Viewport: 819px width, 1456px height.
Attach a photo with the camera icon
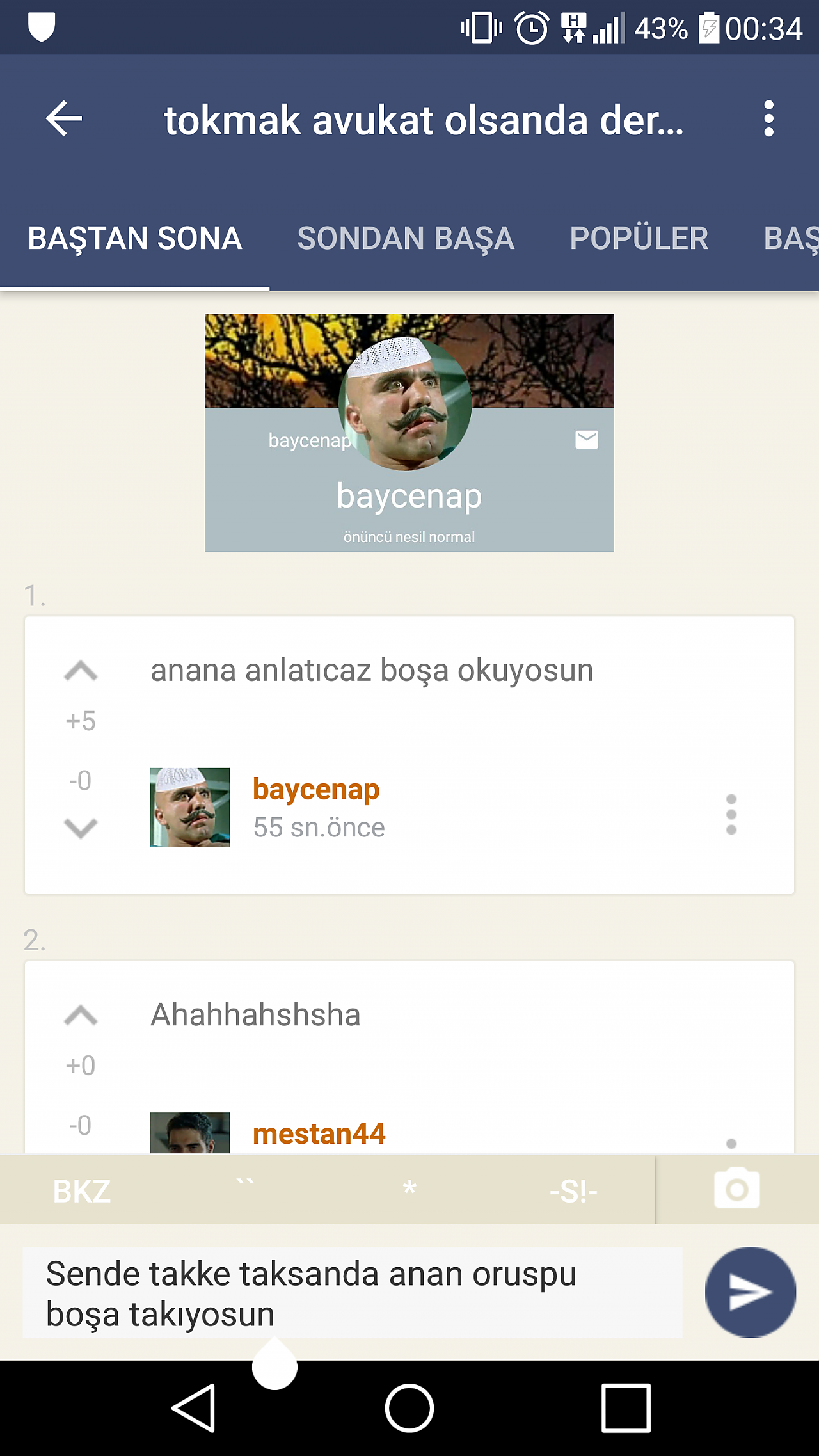coord(737,1190)
